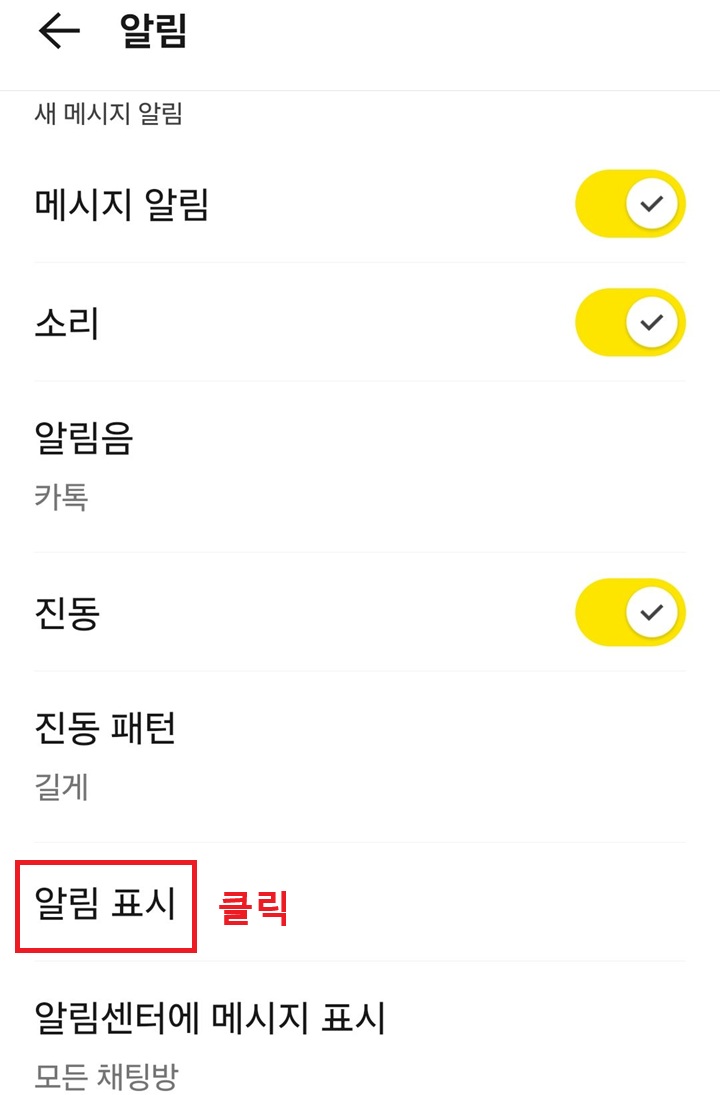Turn off the 진동 vibration switch
Viewport: 720px width, 1095px height.
pos(630,612)
